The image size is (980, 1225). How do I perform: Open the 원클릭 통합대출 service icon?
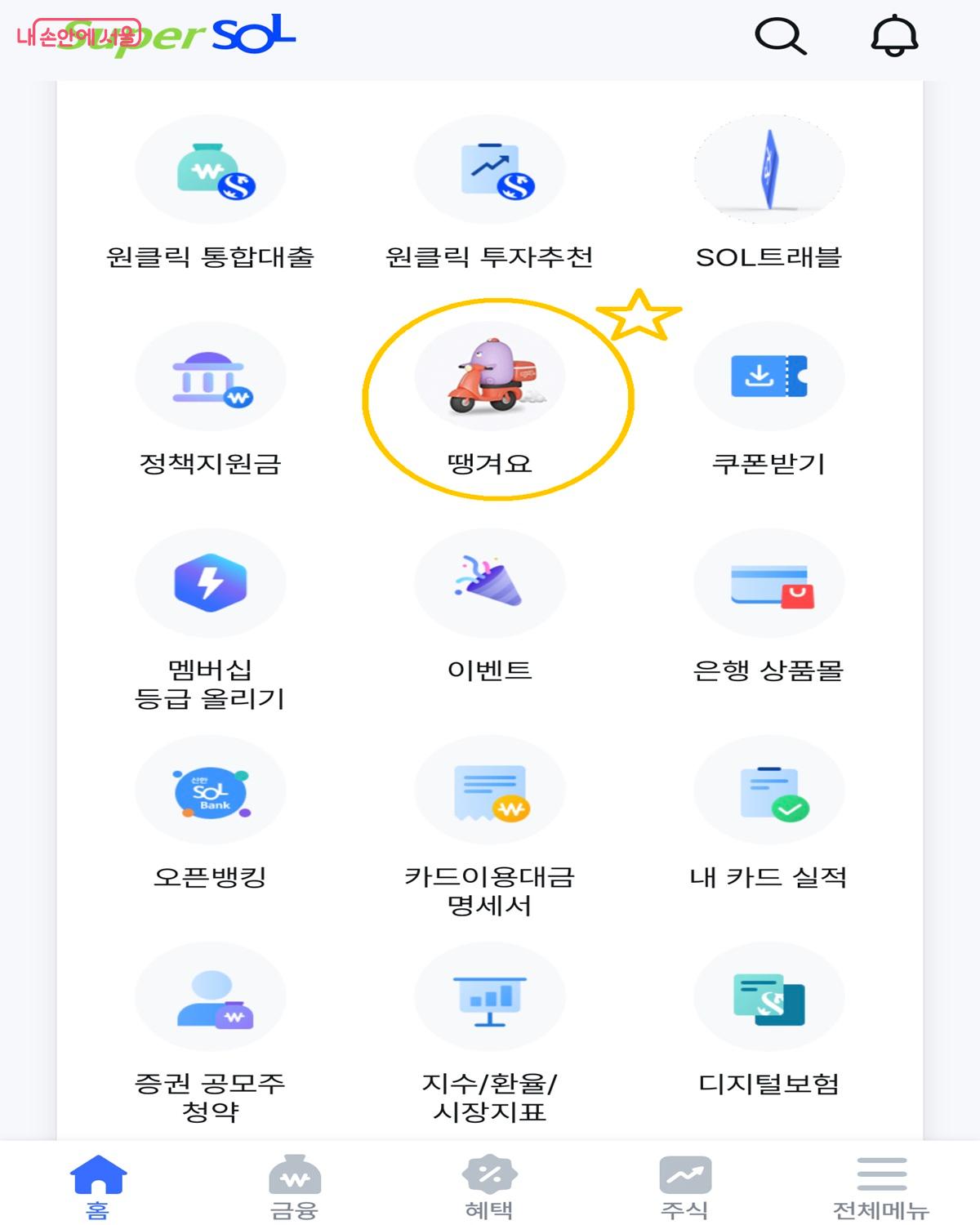click(x=209, y=169)
